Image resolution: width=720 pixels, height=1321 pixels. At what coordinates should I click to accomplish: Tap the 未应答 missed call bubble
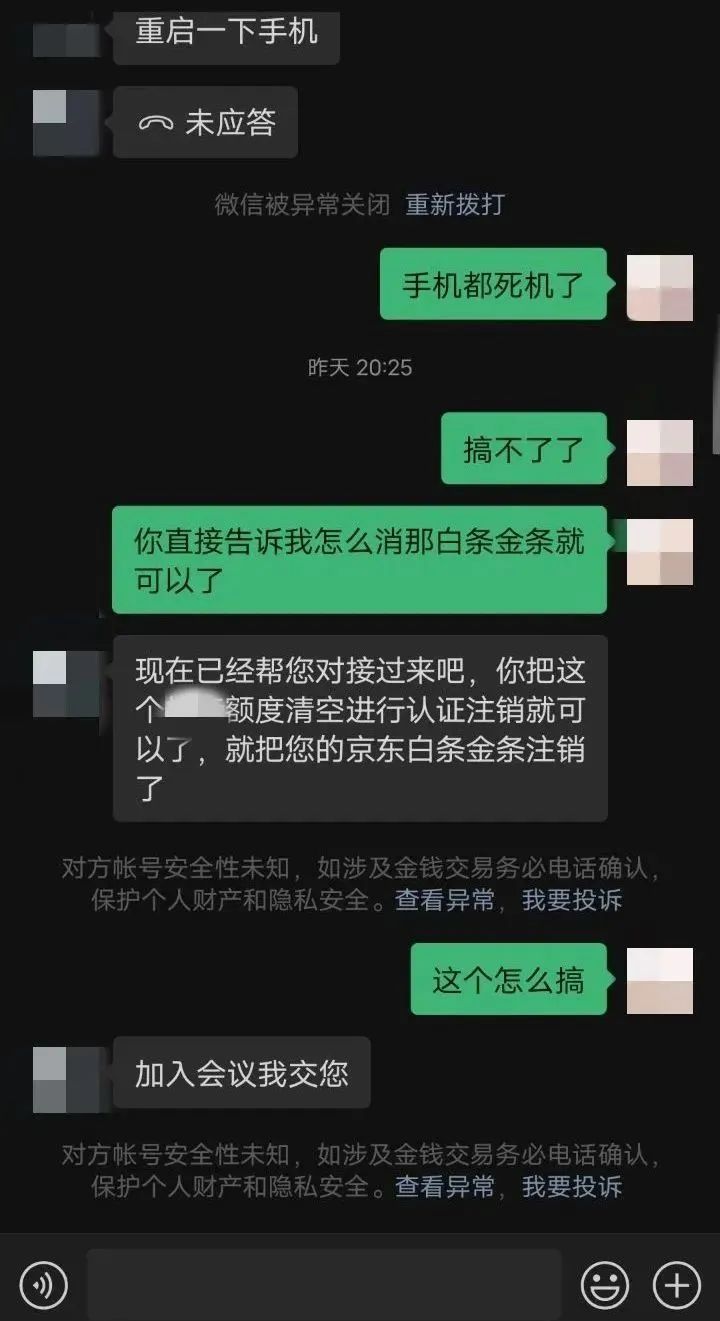[x=205, y=123]
